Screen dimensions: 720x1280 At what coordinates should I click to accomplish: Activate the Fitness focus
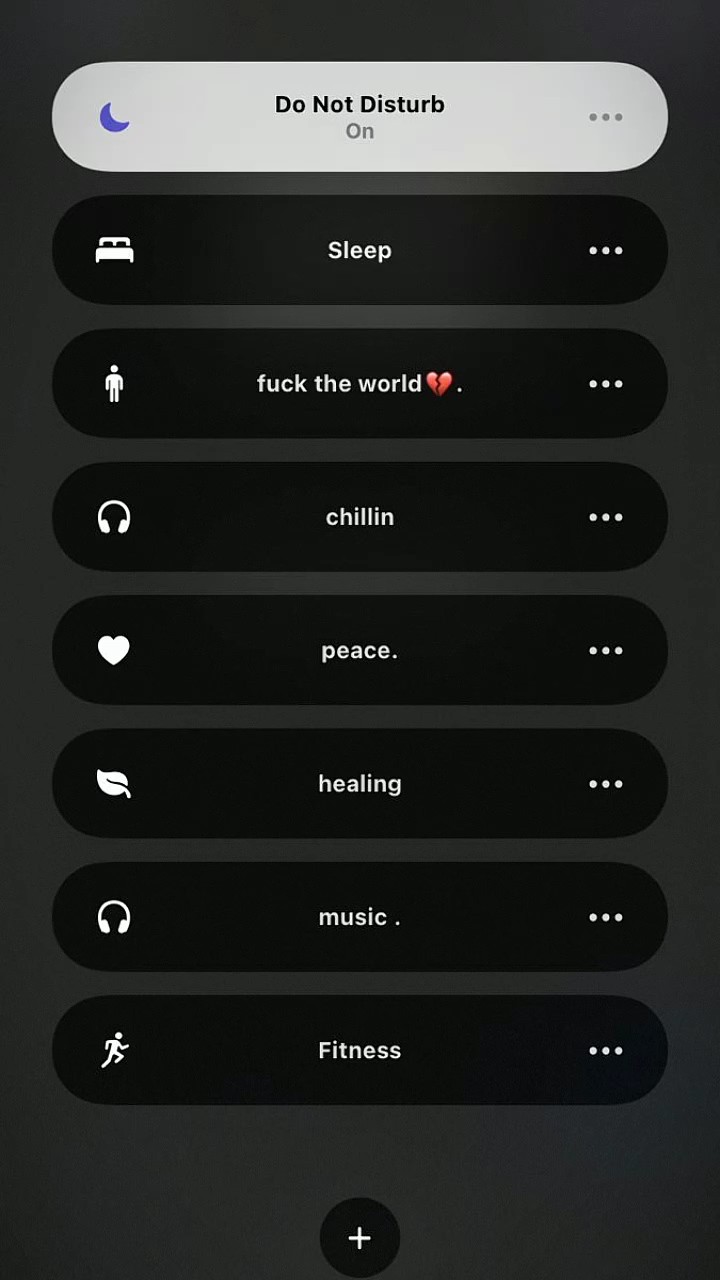coord(360,1050)
